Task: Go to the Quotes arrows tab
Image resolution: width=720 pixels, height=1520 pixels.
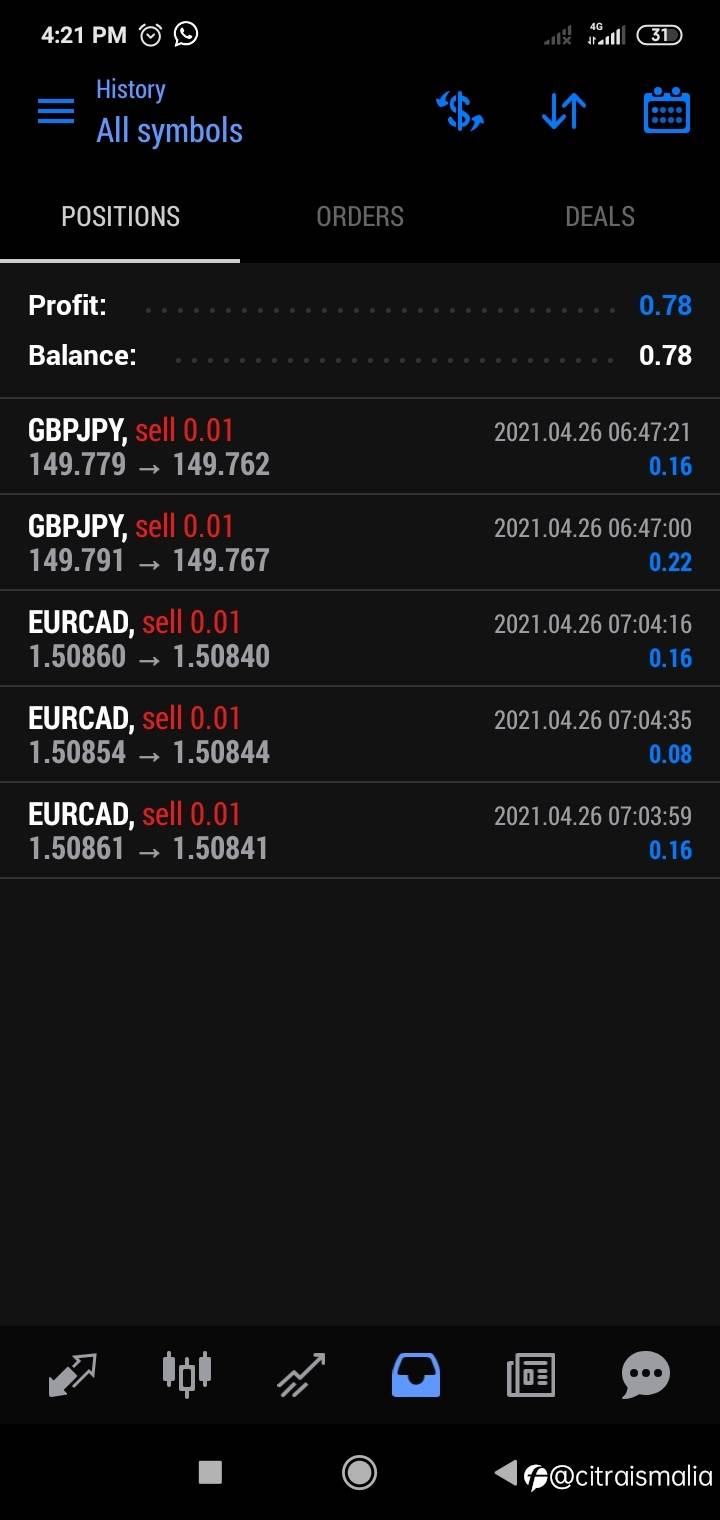Action: pos(73,1375)
